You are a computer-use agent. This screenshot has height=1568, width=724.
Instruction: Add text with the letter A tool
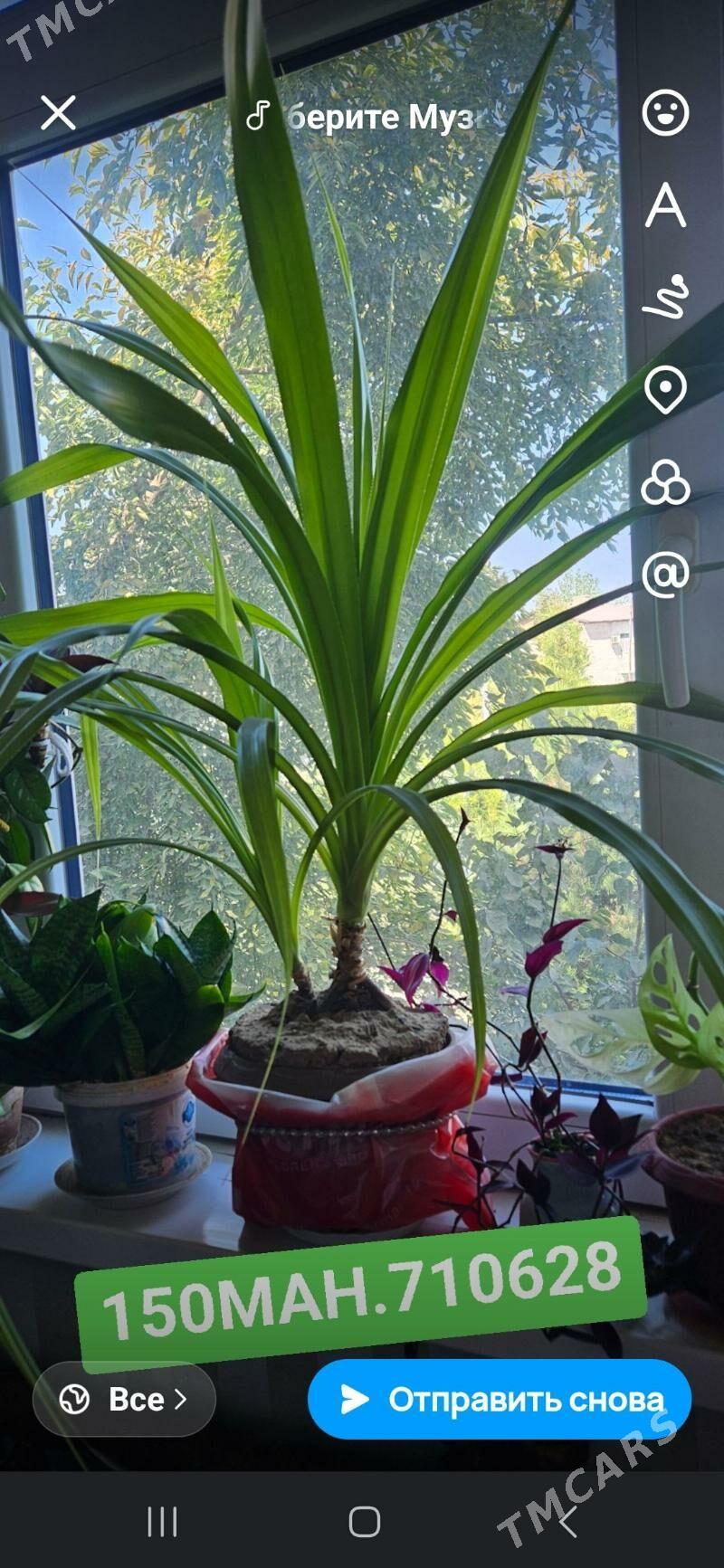click(x=665, y=204)
